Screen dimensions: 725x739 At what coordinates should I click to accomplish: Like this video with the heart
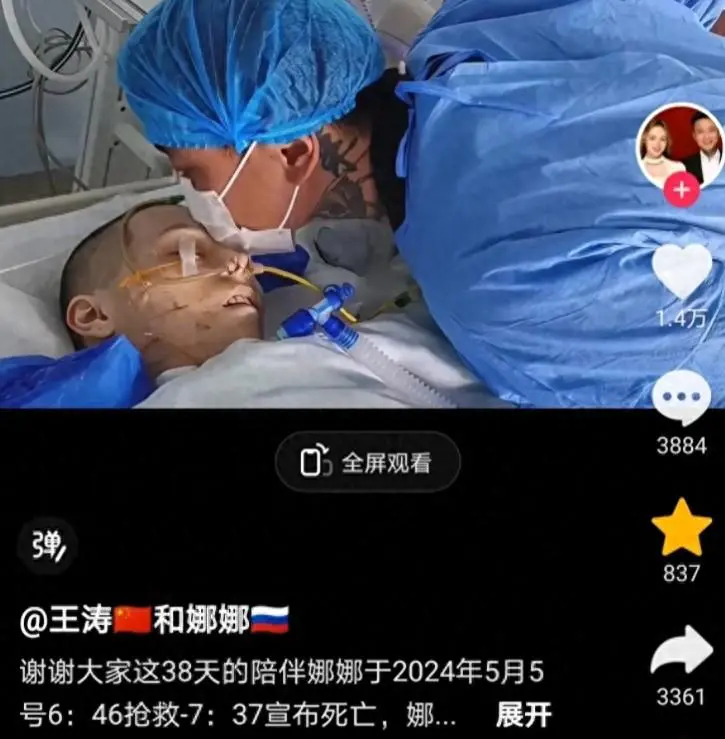click(681, 271)
